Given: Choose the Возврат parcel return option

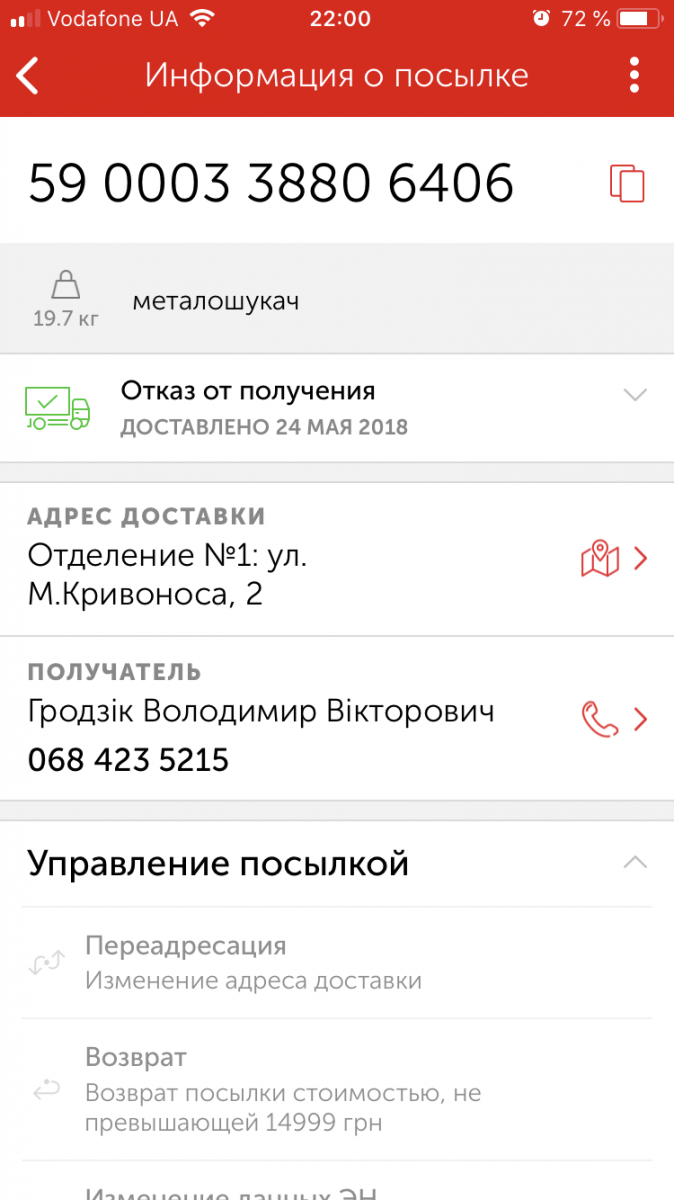Looking at the screenshot, I should click(x=337, y=1090).
